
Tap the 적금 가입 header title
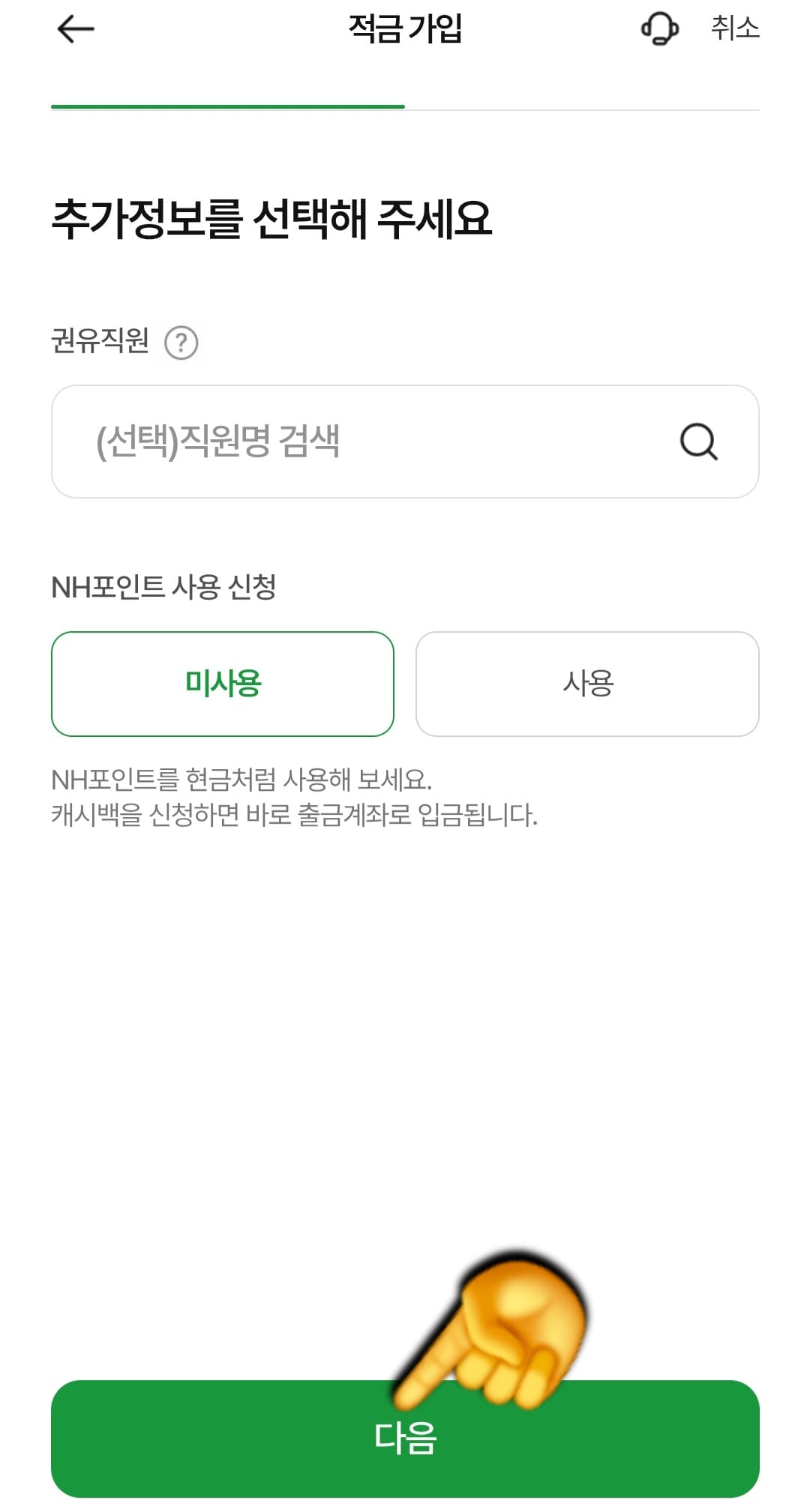[x=405, y=28]
